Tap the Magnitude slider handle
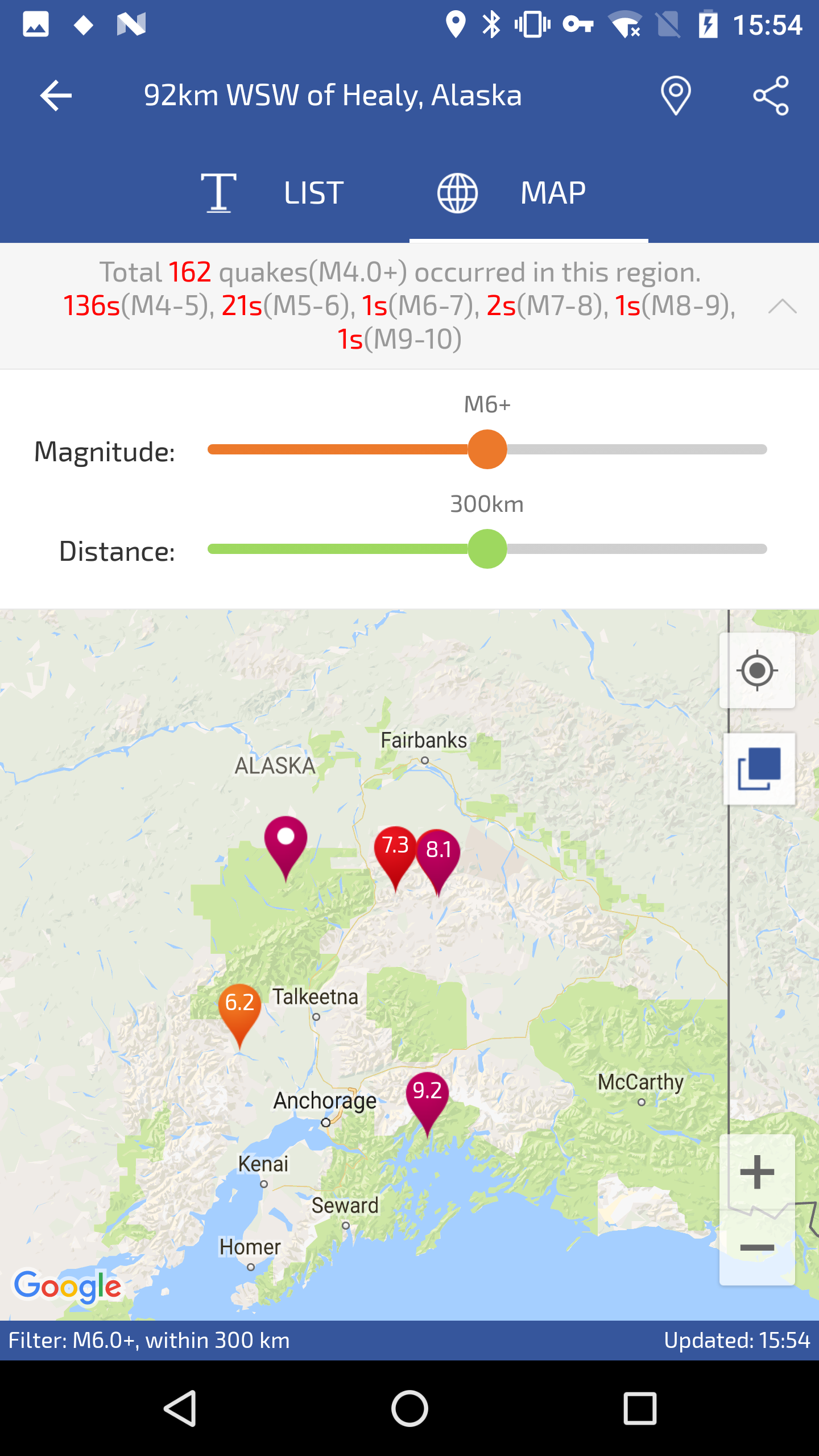This screenshot has width=819, height=1456. [487, 449]
